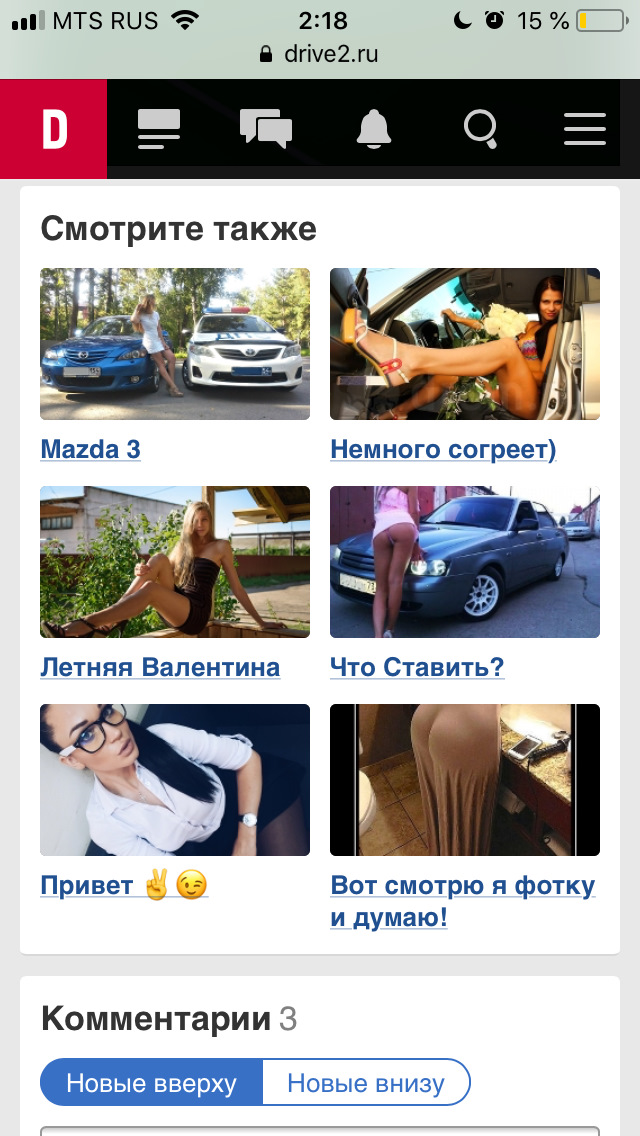Open the 'Летняя Валентина' link
The width and height of the screenshot is (640, 1136).
click(x=160, y=667)
